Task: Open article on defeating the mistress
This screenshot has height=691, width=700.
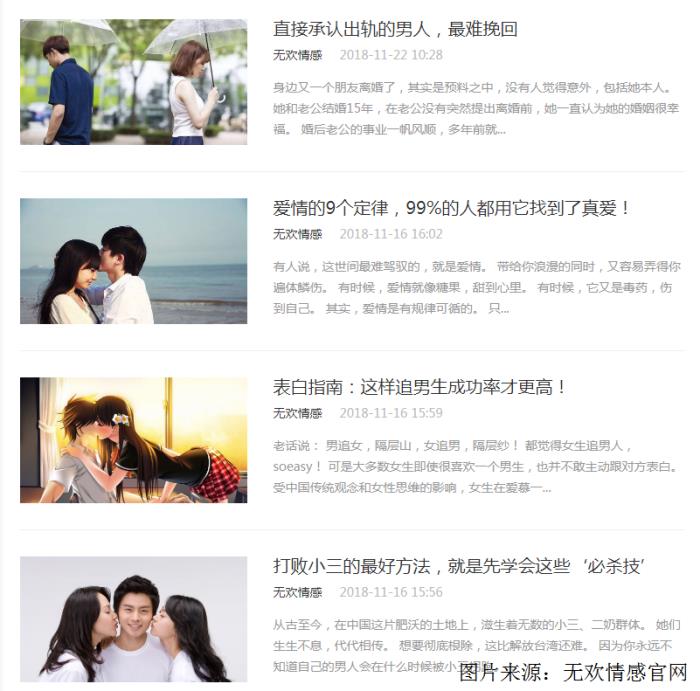Action: pos(459,566)
